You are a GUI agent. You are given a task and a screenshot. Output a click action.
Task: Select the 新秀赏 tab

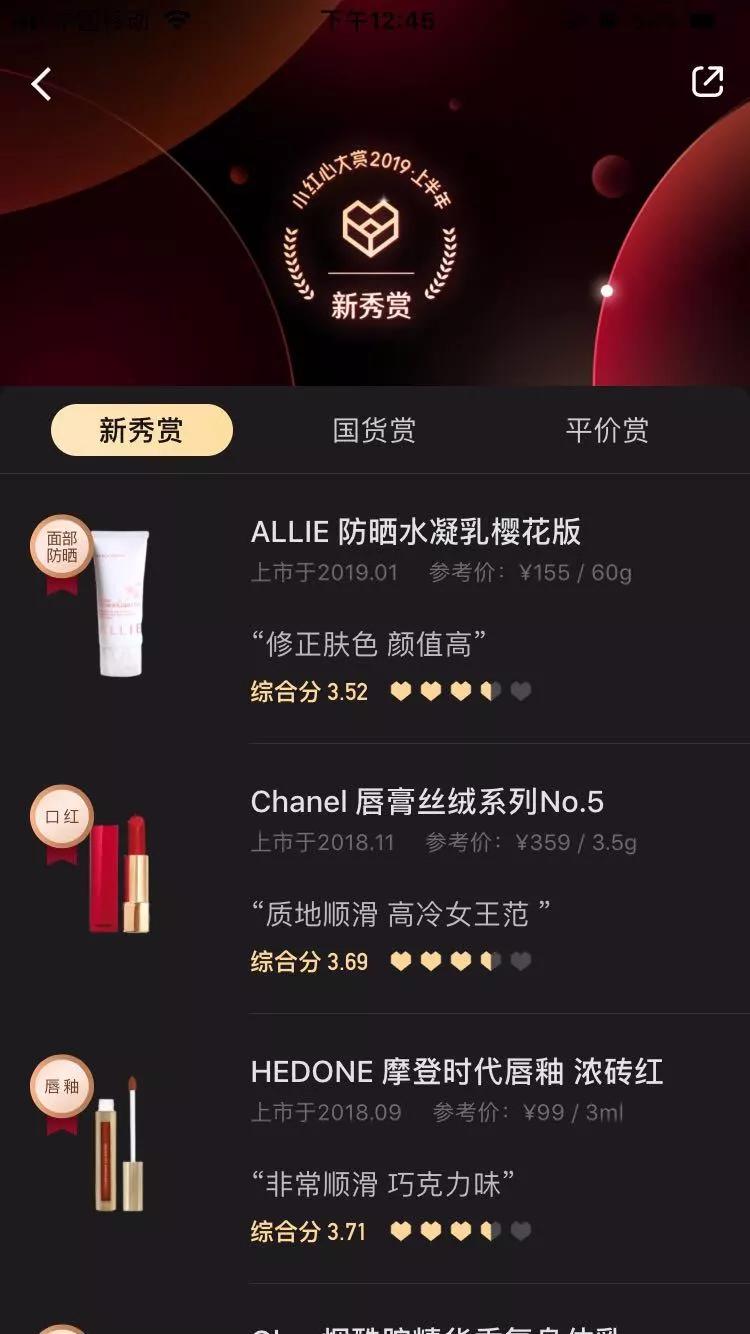(142, 430)
